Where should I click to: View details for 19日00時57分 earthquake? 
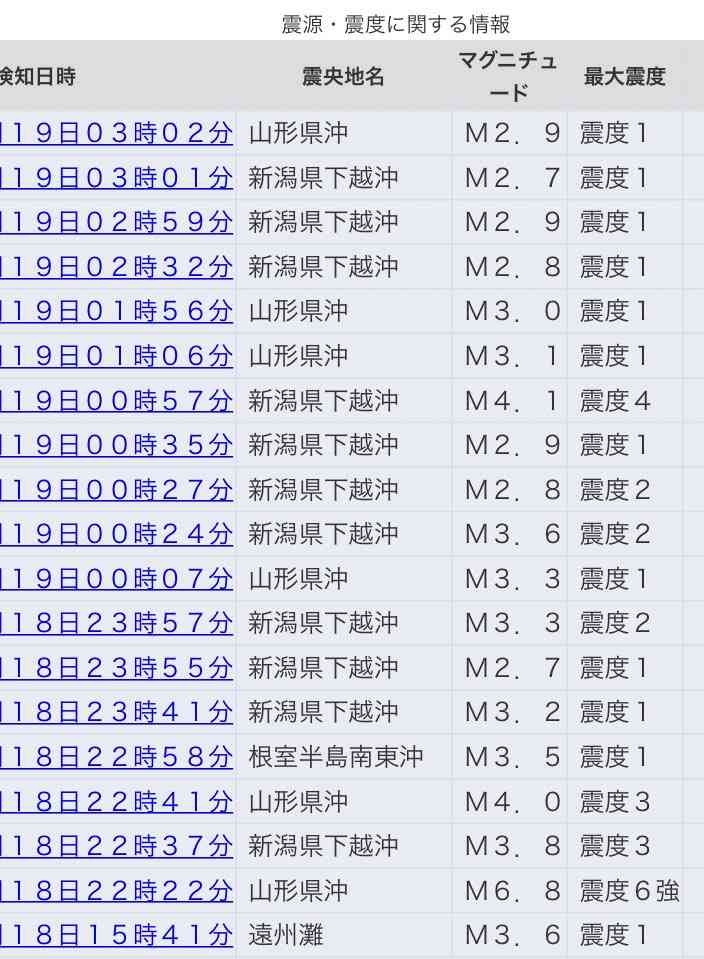(115, 401)
